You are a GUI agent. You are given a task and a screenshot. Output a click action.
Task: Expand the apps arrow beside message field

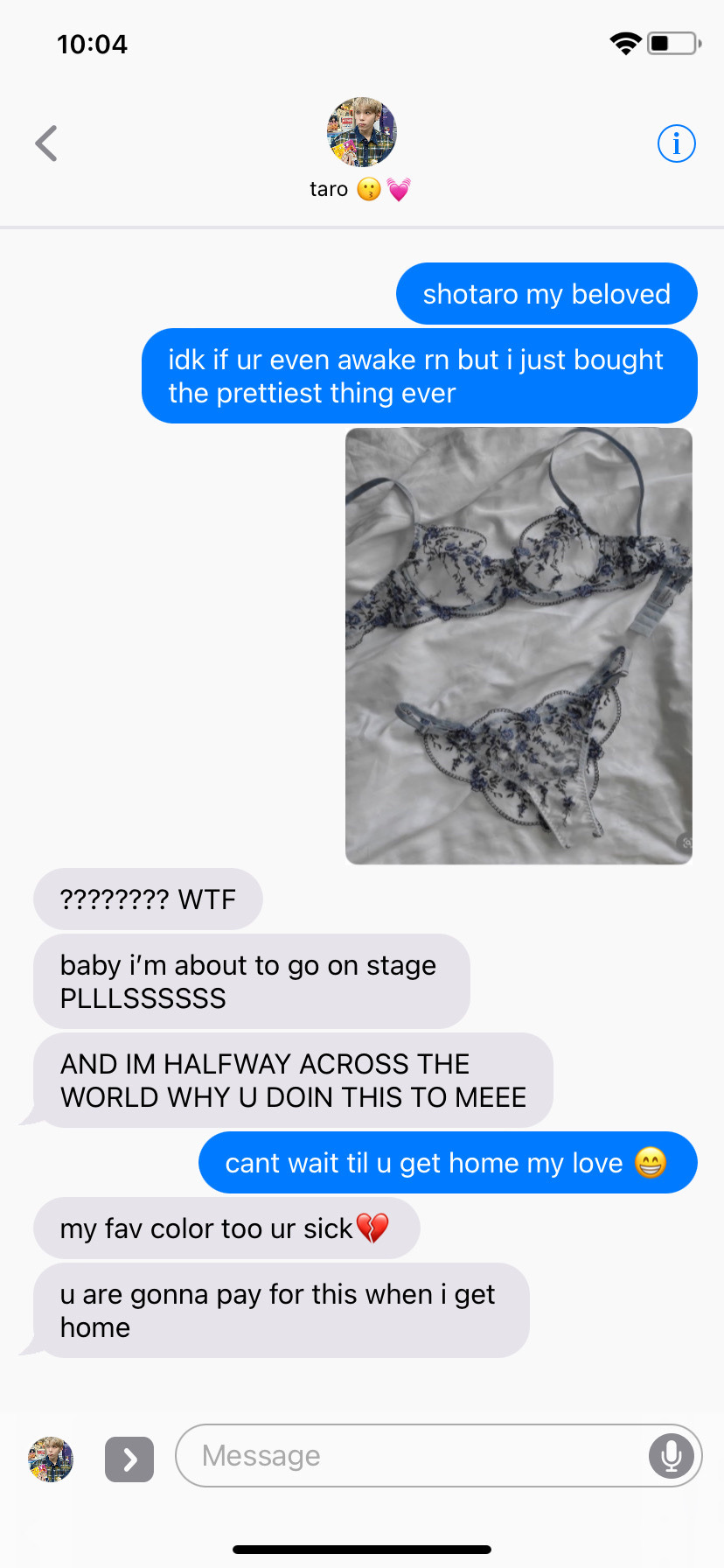tap(129, 1459)
